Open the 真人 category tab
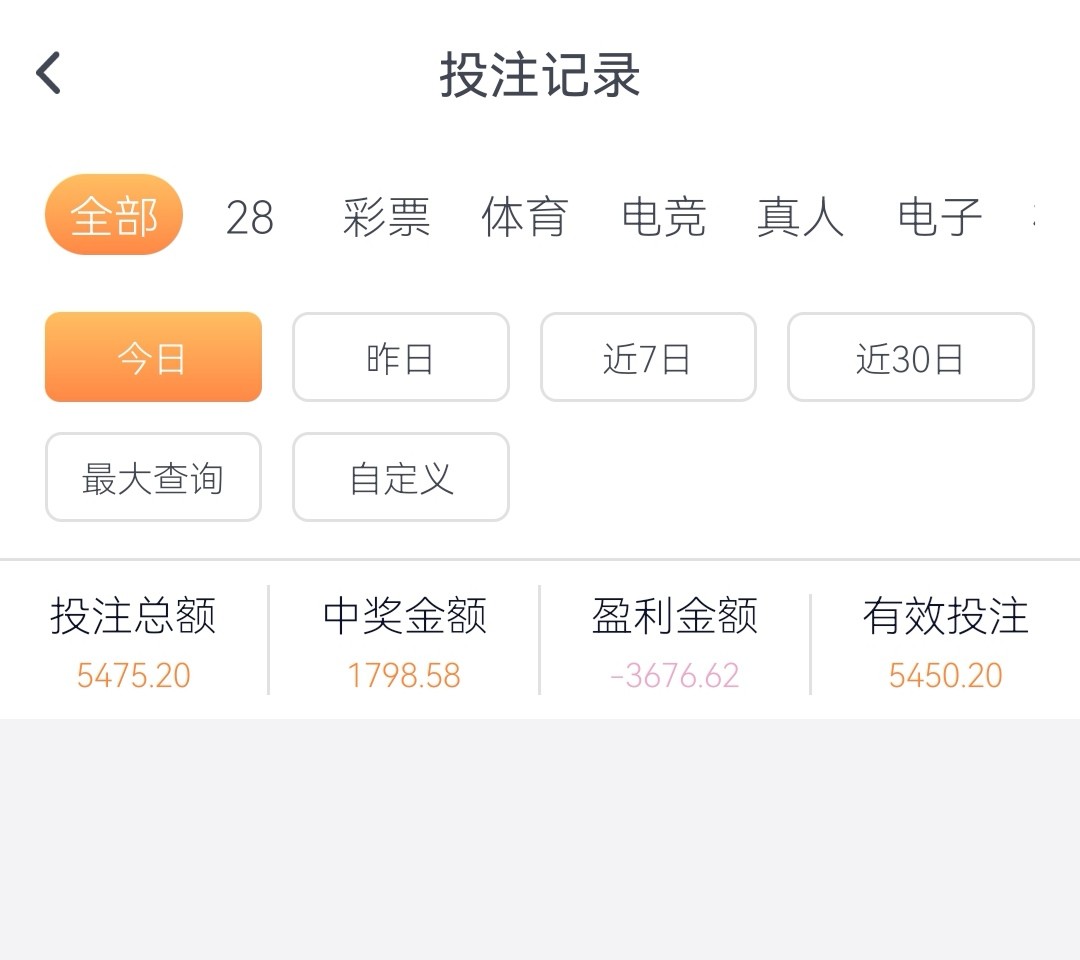1080x960 pixels. coord(800,217)
